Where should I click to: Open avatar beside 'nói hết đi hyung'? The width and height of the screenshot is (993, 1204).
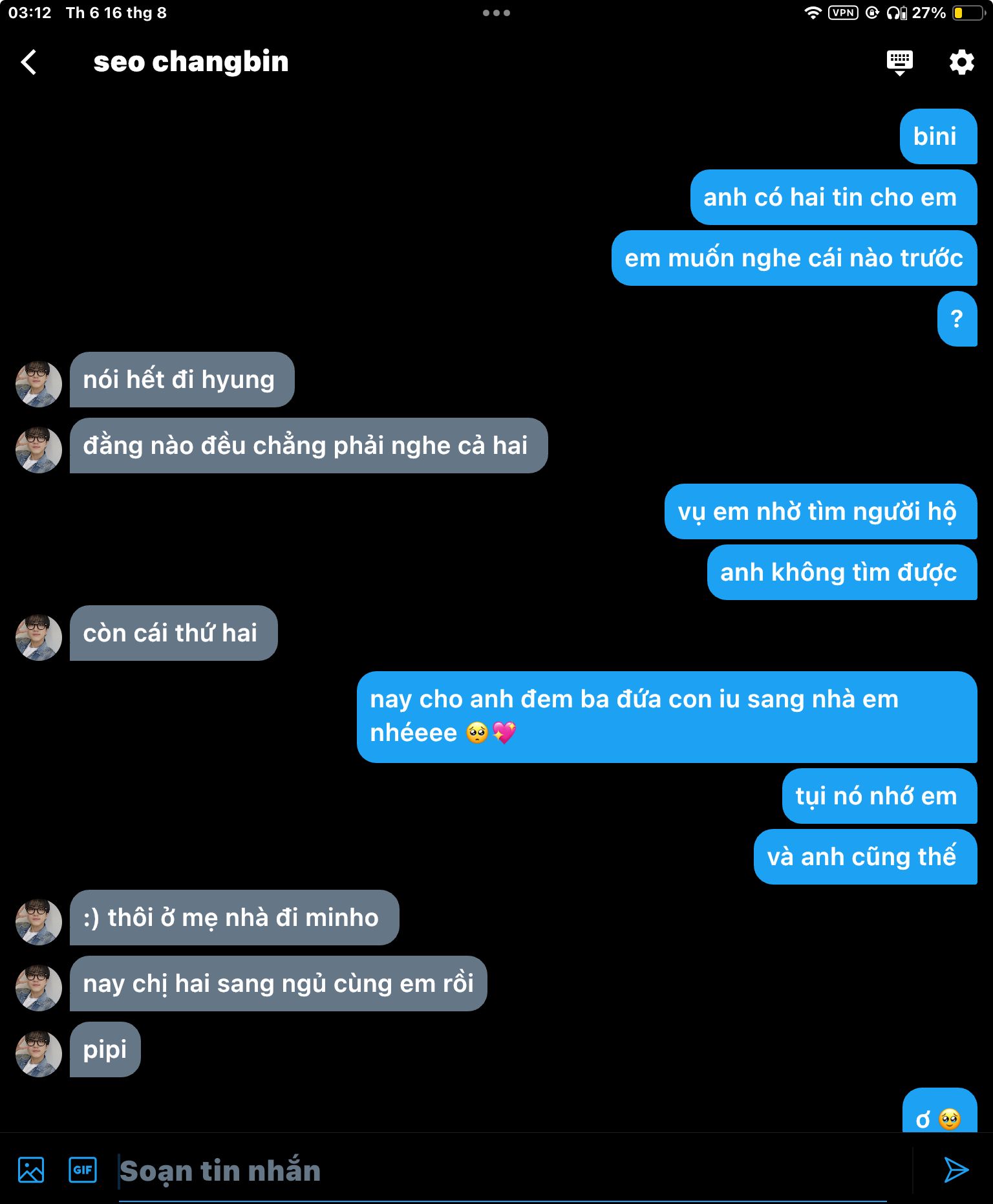point(38,383)
